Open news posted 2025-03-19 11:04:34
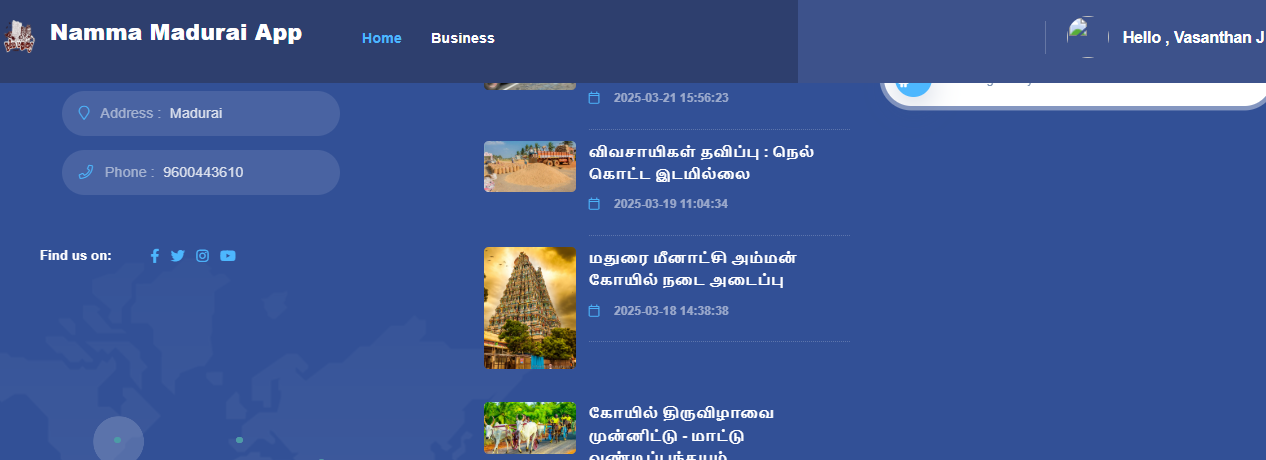Screen dimensions: 1266x460 point(700,163)
